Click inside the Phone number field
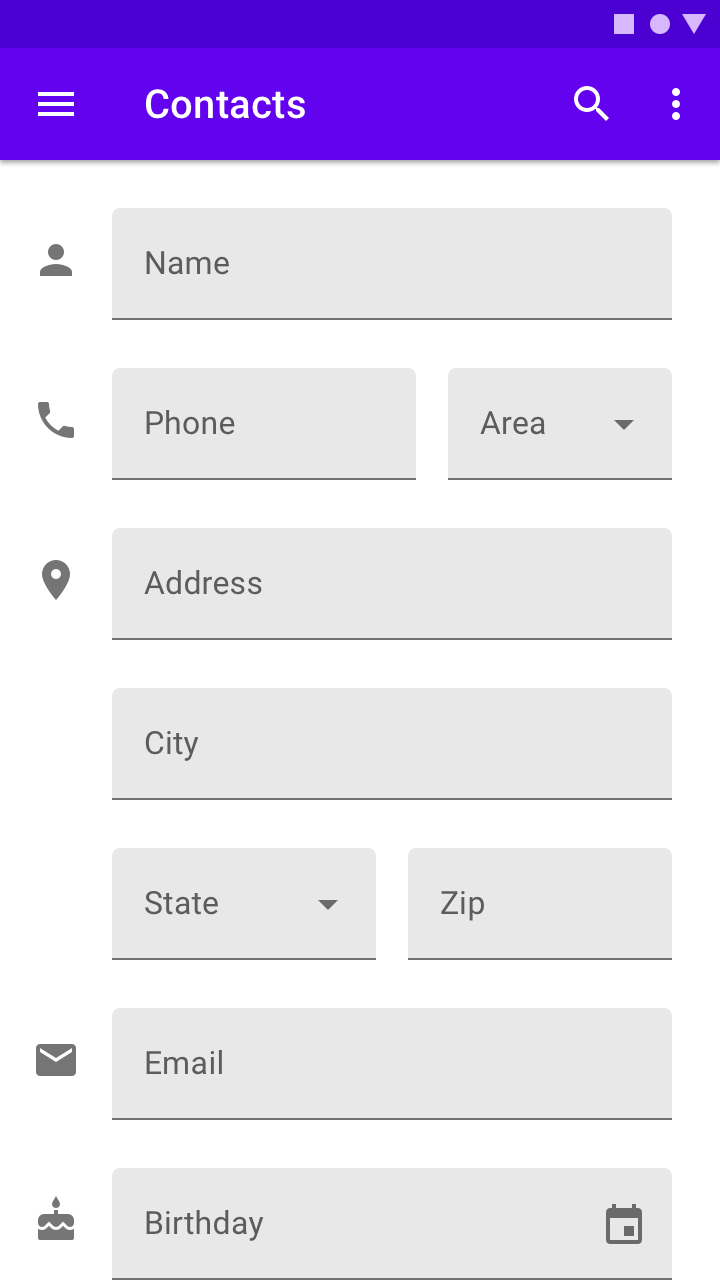 click(x=263, y=423)
